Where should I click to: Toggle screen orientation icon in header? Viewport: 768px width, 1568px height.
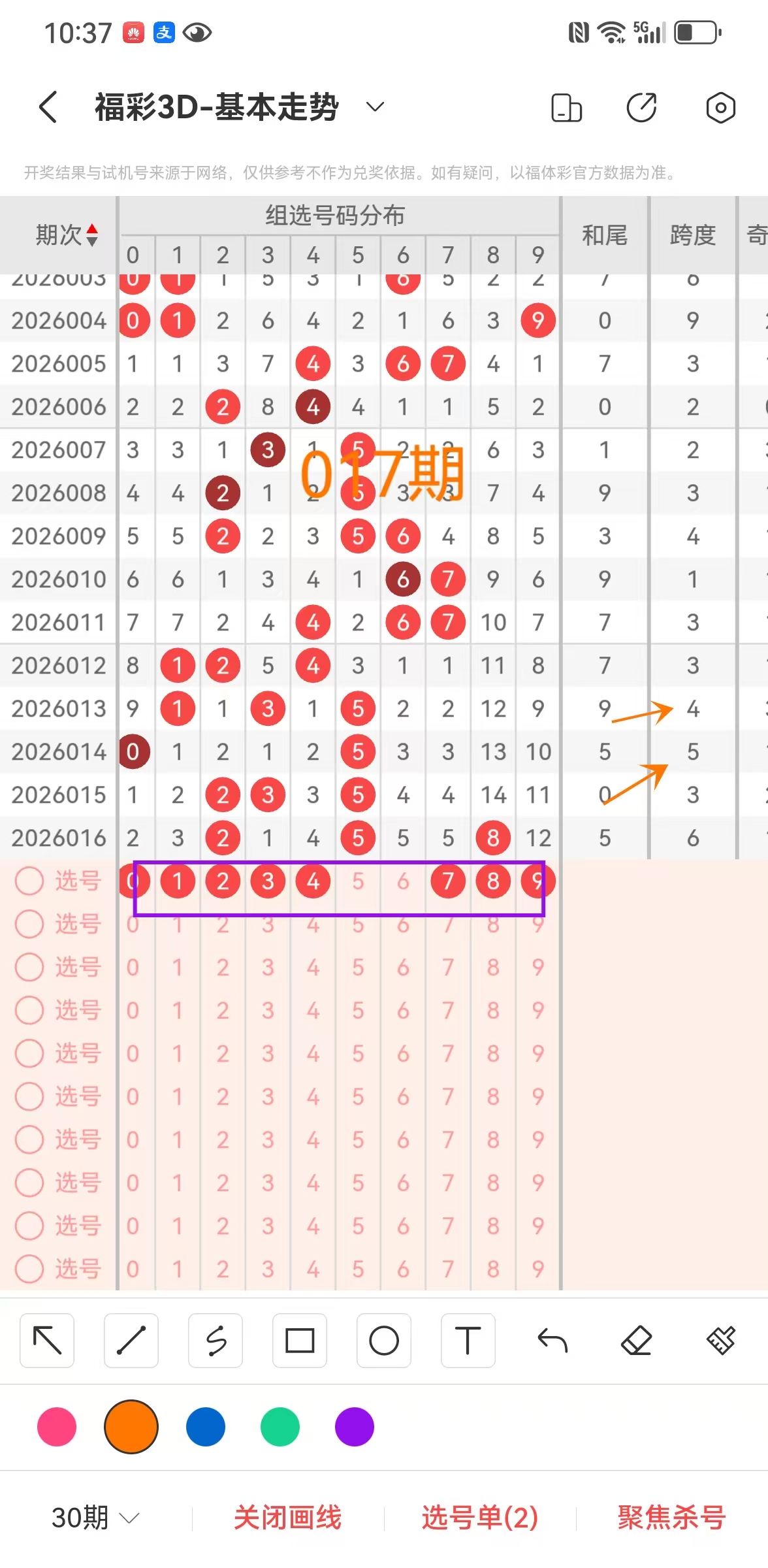(x=566, y=108)
